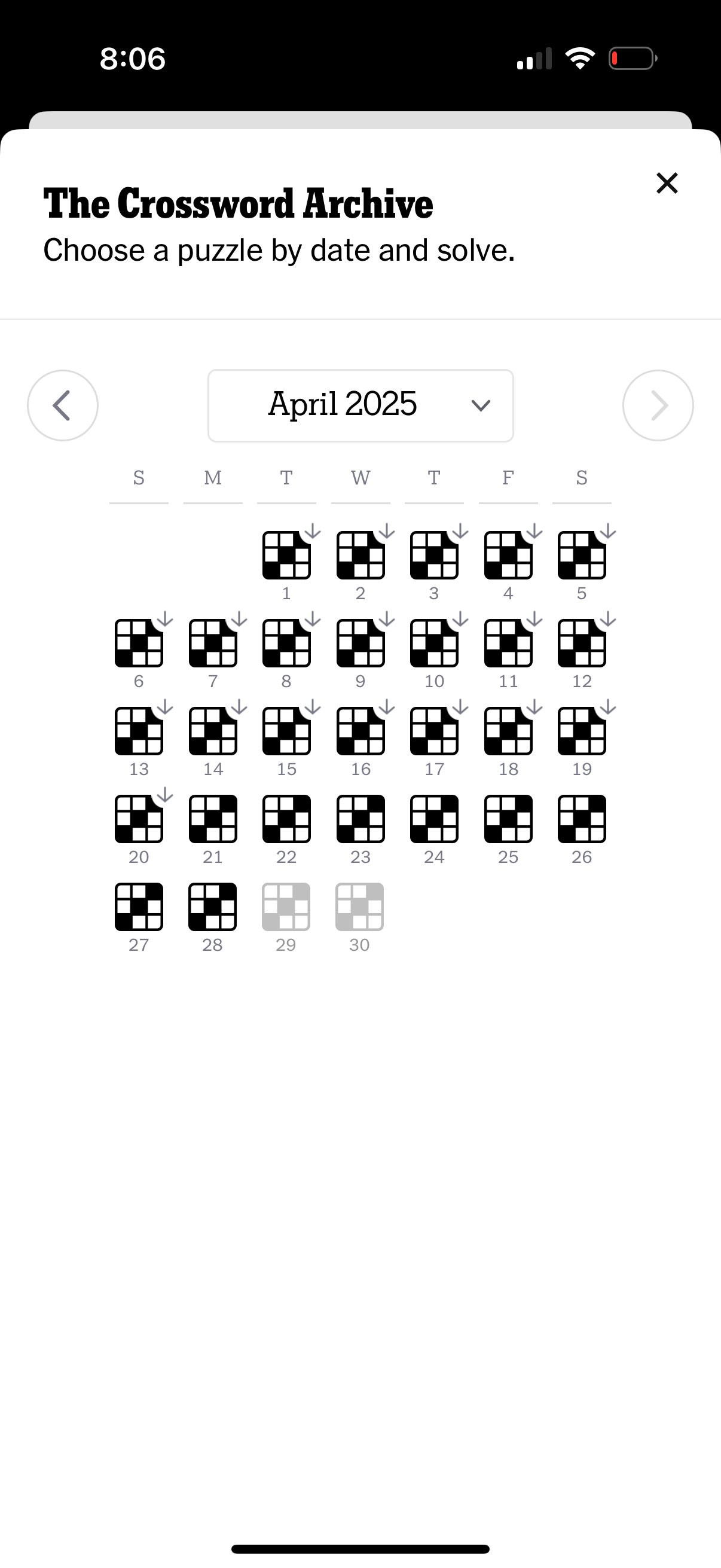Close the Crossword Archive
Image resolution: width=721 pixels, height=1568 pixels.
(667, 183)
